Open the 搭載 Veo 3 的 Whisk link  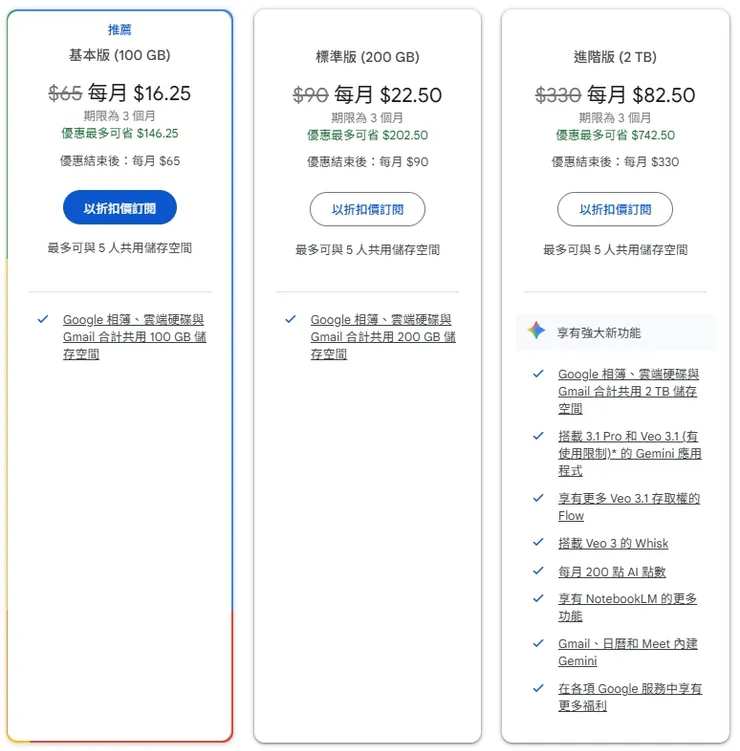tap(611, 543)
